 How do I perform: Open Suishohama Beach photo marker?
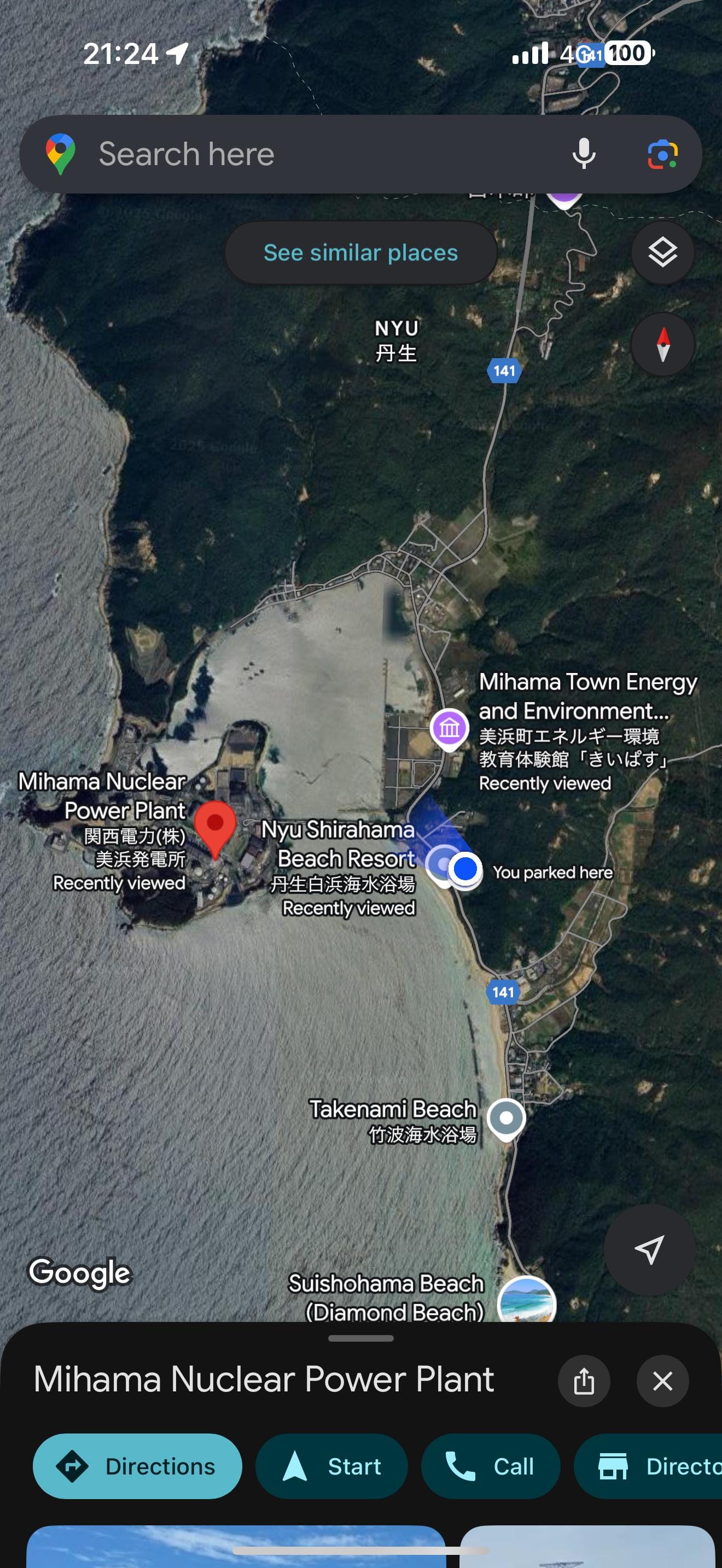(x=526, y=1301)
